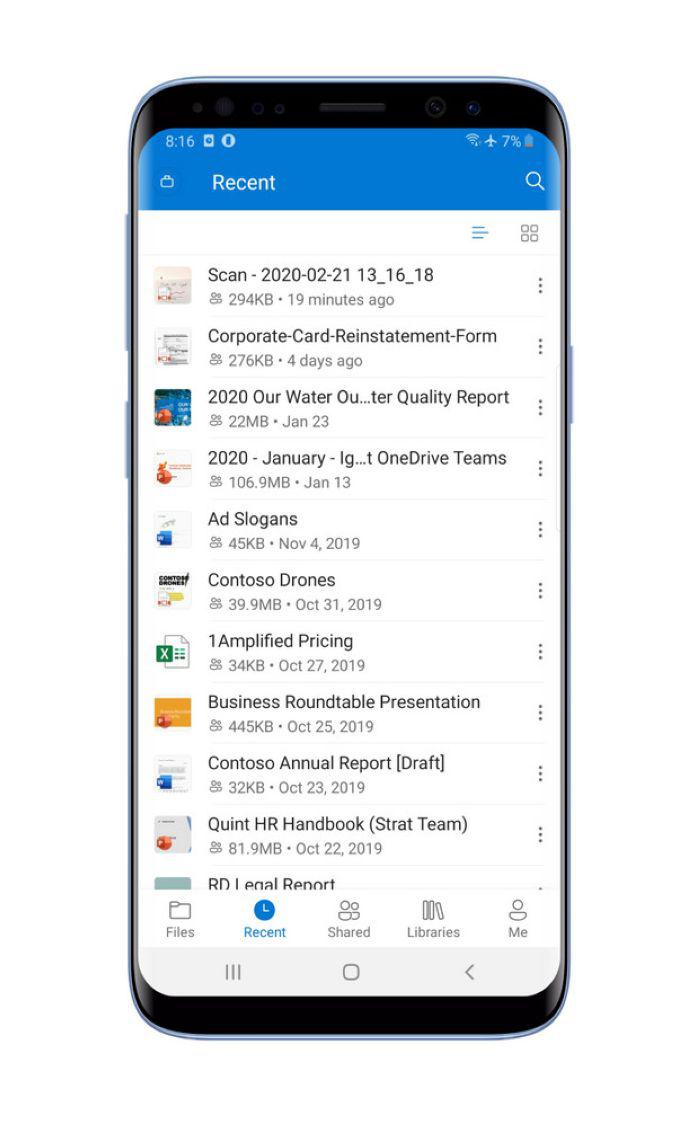Image resolution: width=700 pixels, height=1126 pixels.
Task: Tap the system home button
Action: click(351, 971)
